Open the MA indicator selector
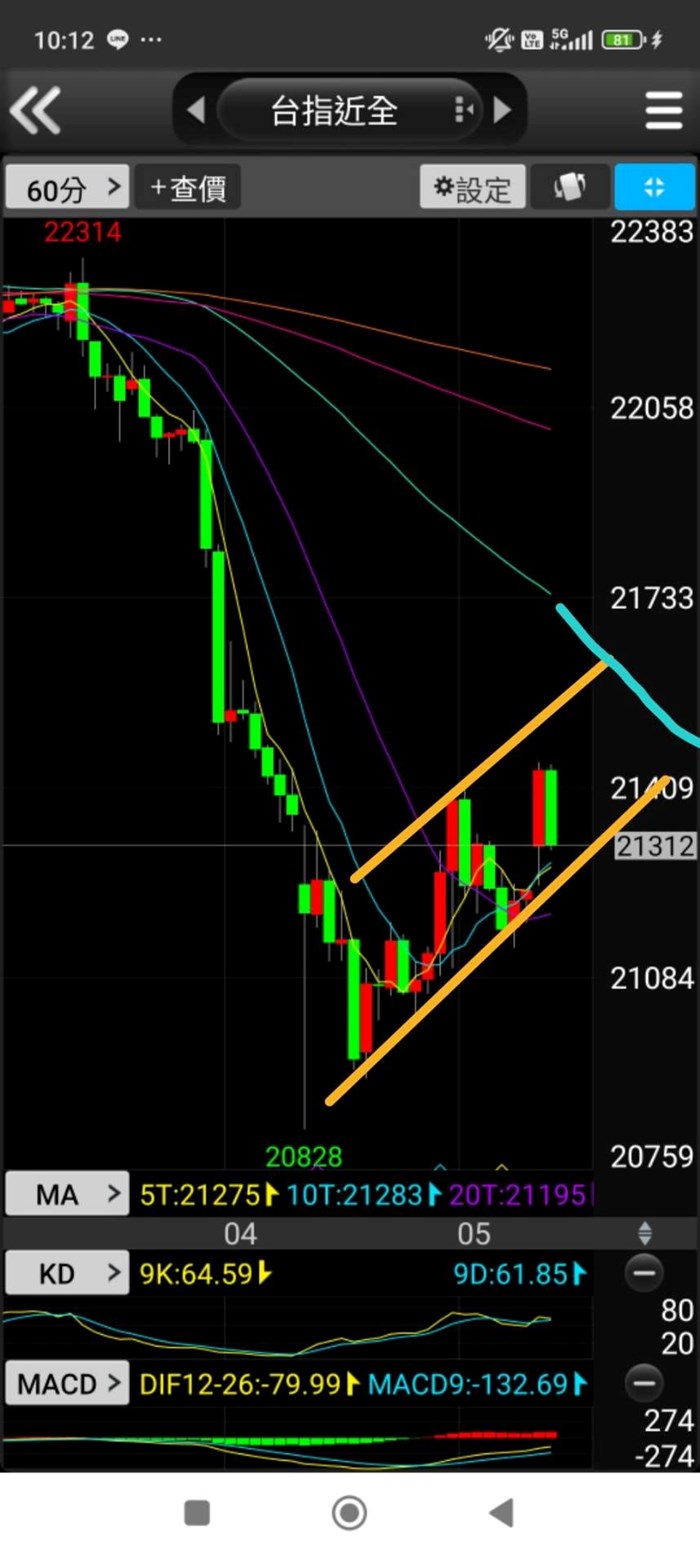The width and height of the screenshot is (700, 1557). (67, 1194)
